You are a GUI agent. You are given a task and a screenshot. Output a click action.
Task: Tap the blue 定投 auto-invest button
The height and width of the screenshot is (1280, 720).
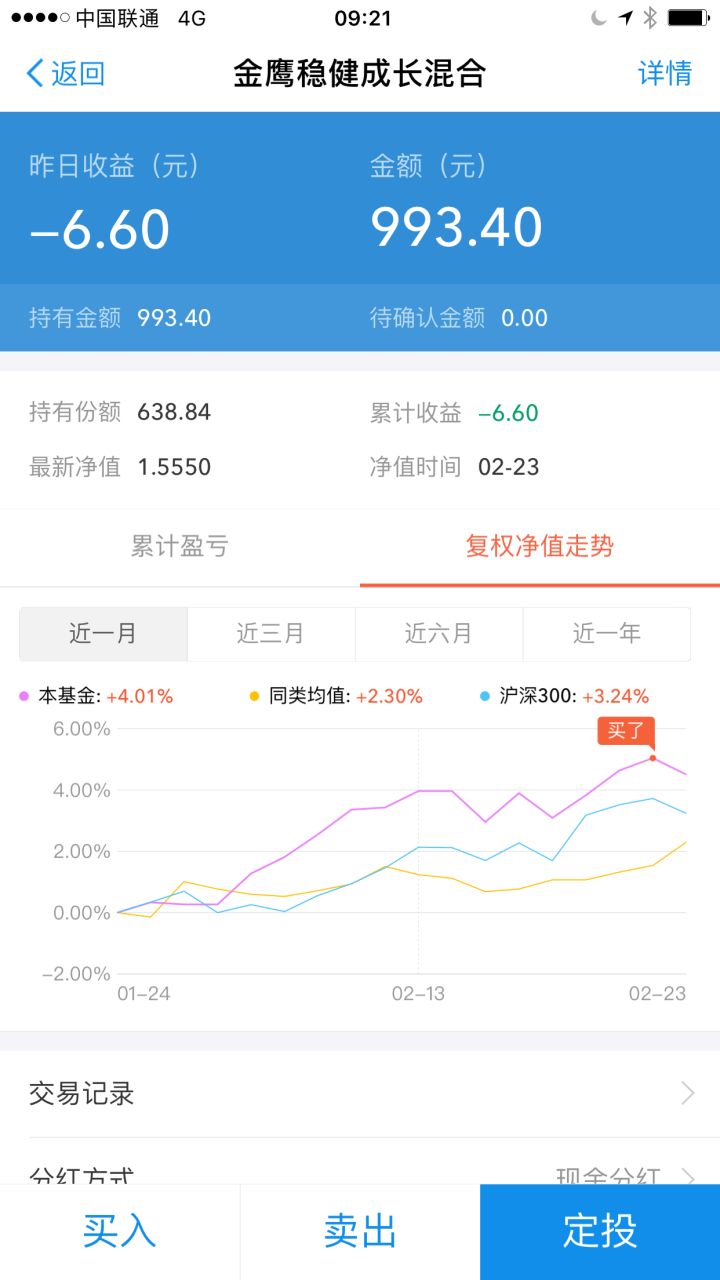click(x=600, y=1232)
